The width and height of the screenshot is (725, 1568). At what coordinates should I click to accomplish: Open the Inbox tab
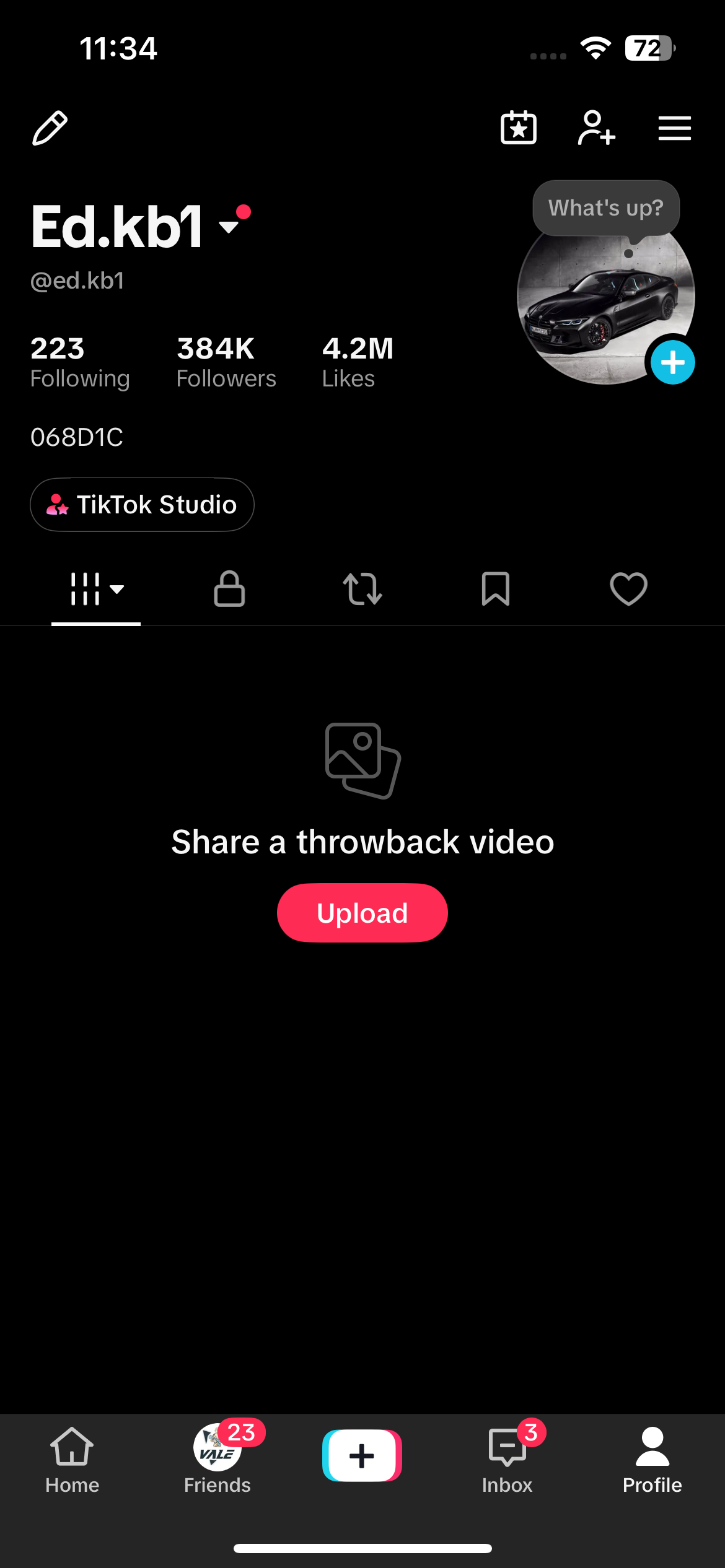507,1460
